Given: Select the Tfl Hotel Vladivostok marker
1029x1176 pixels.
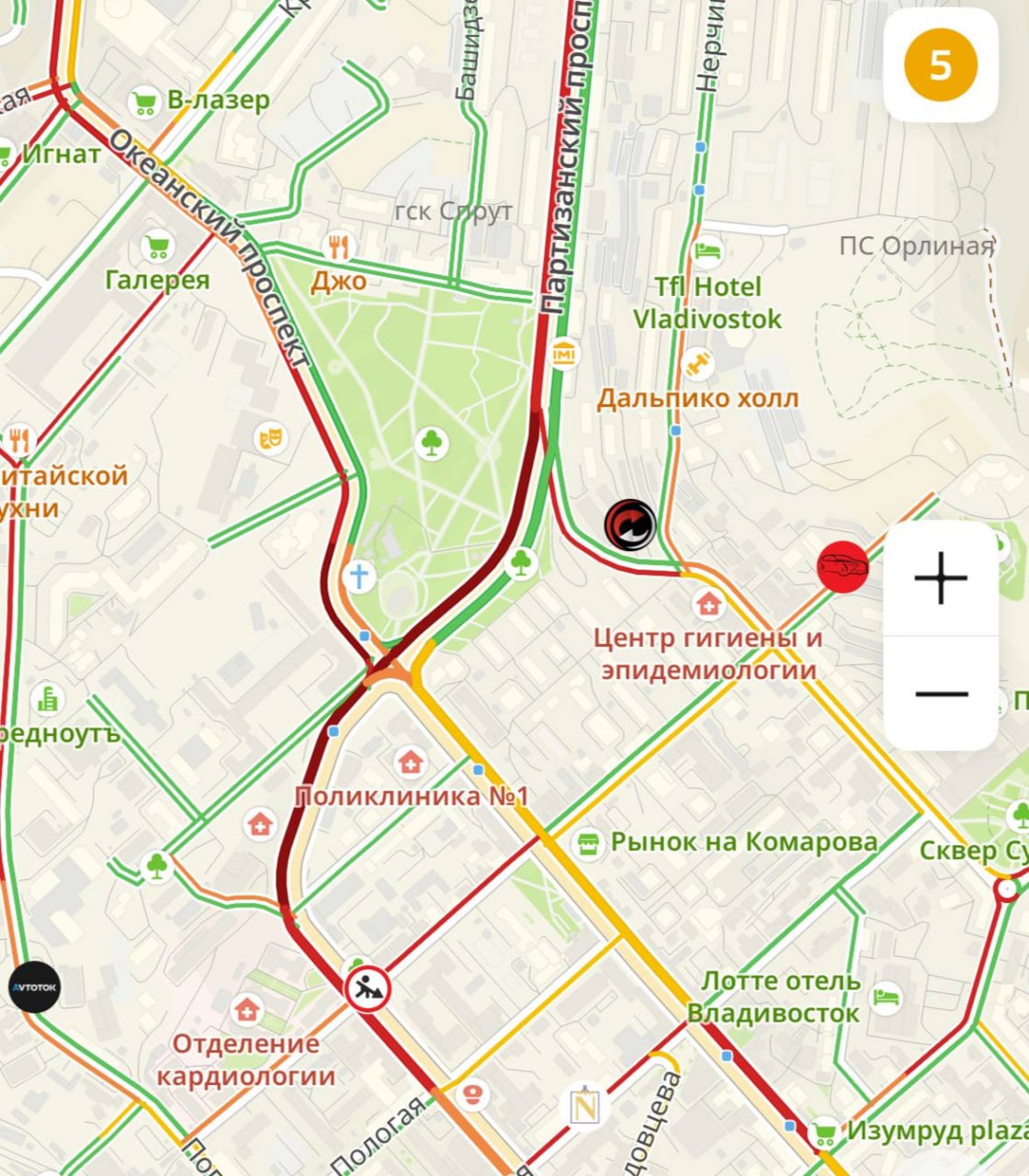Looking at the screenshot, I should pyautogui.click(x=707, y=251).
